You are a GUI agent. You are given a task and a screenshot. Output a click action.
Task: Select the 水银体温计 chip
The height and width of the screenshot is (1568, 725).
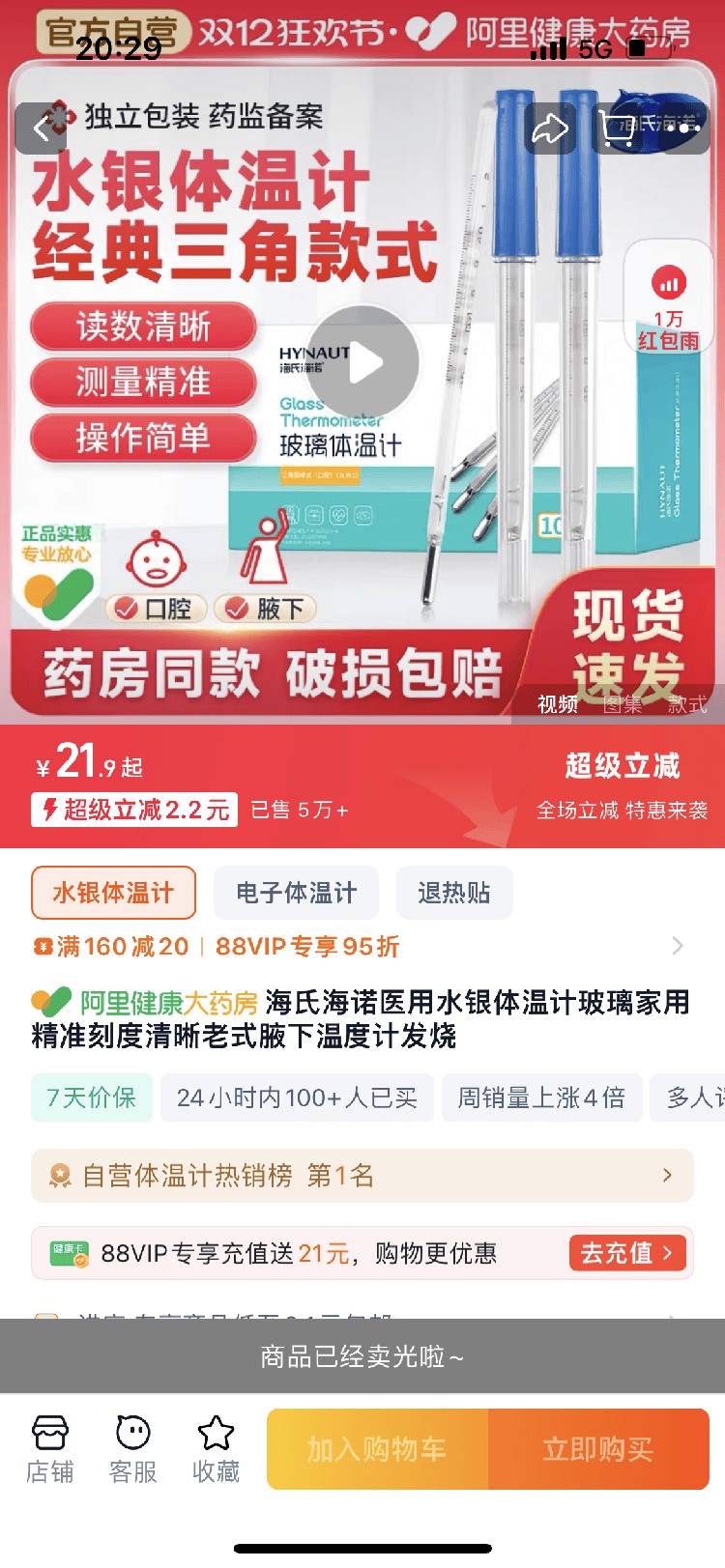(113, 893)
